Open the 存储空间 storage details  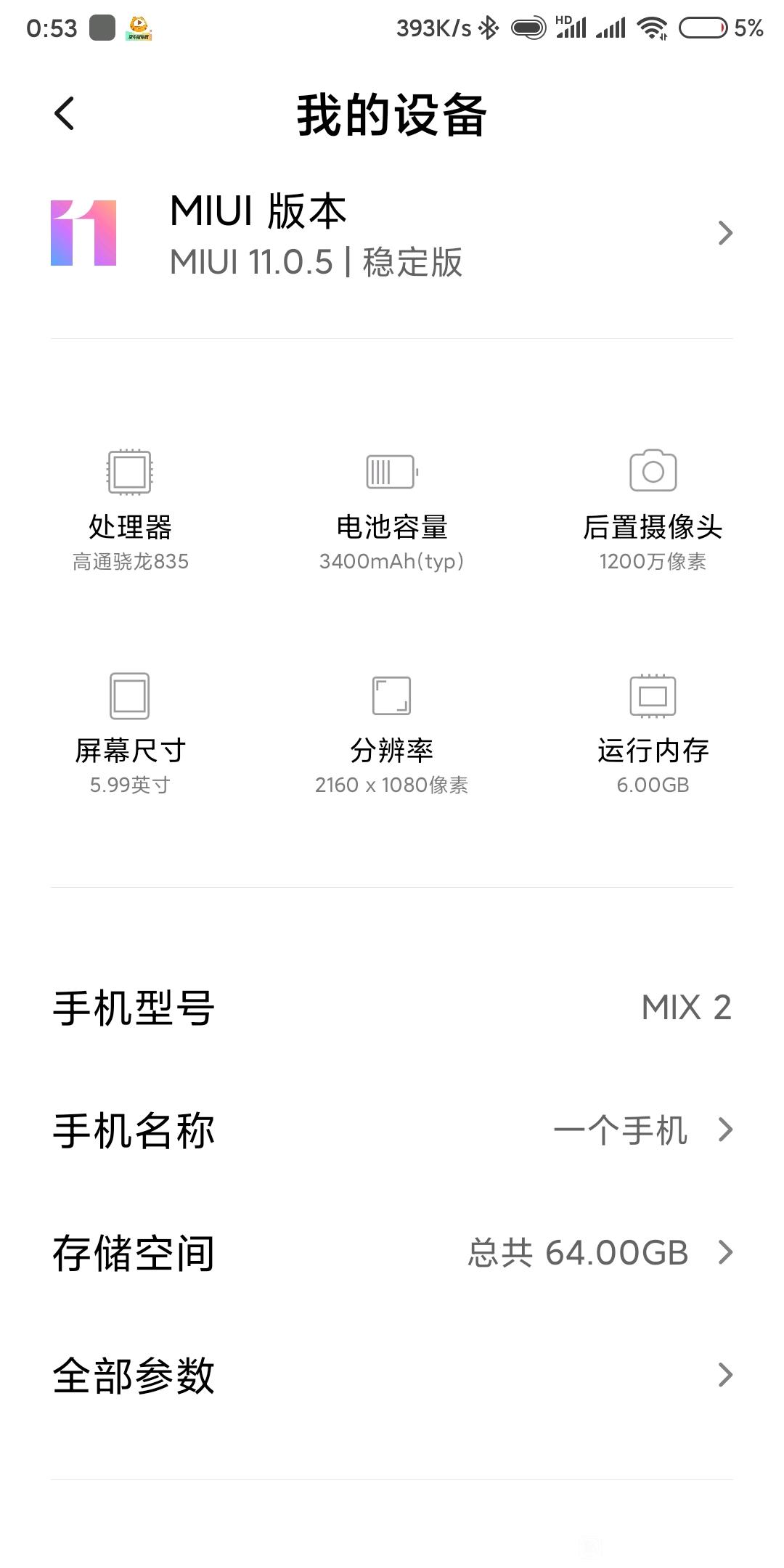[392, 1253]
